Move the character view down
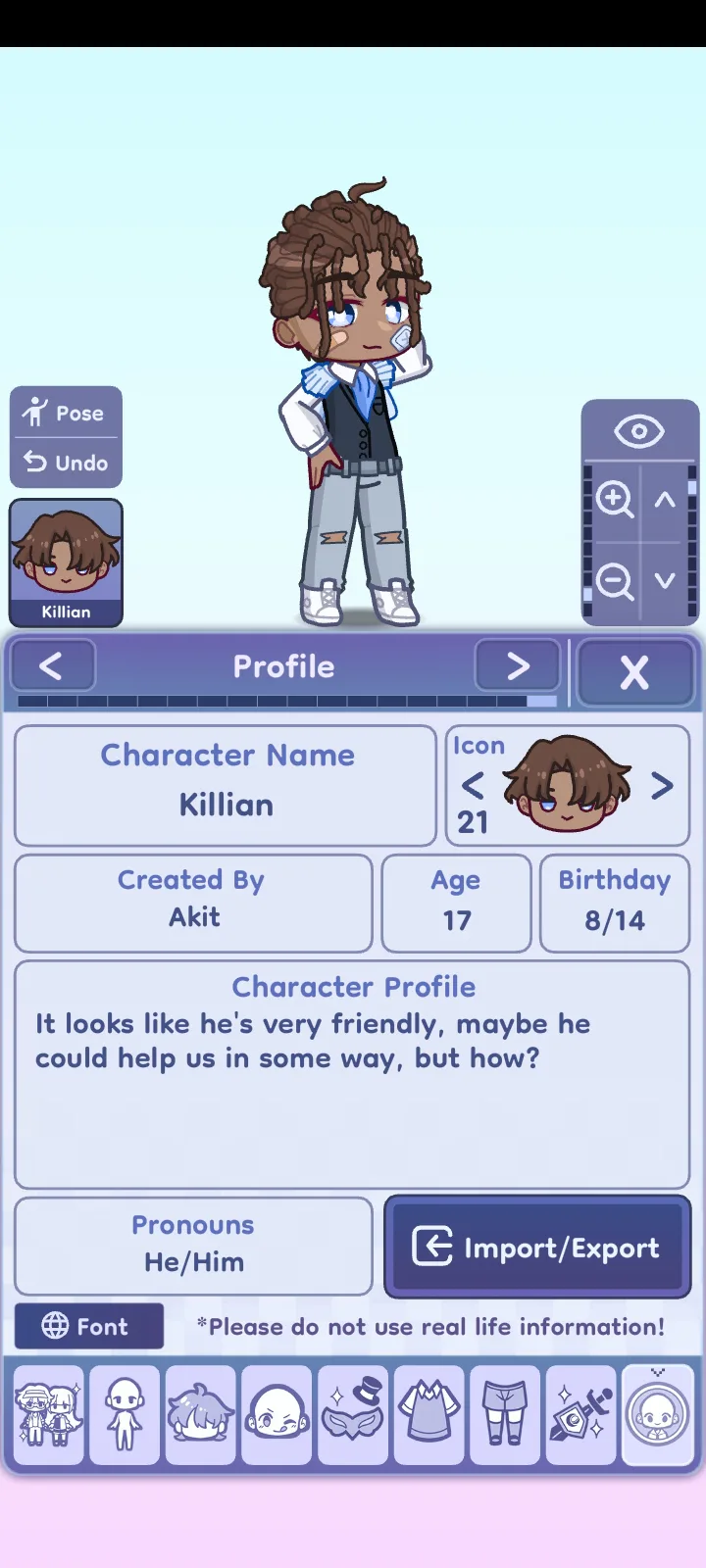The image size is (706, 1568). click(665, 581)
